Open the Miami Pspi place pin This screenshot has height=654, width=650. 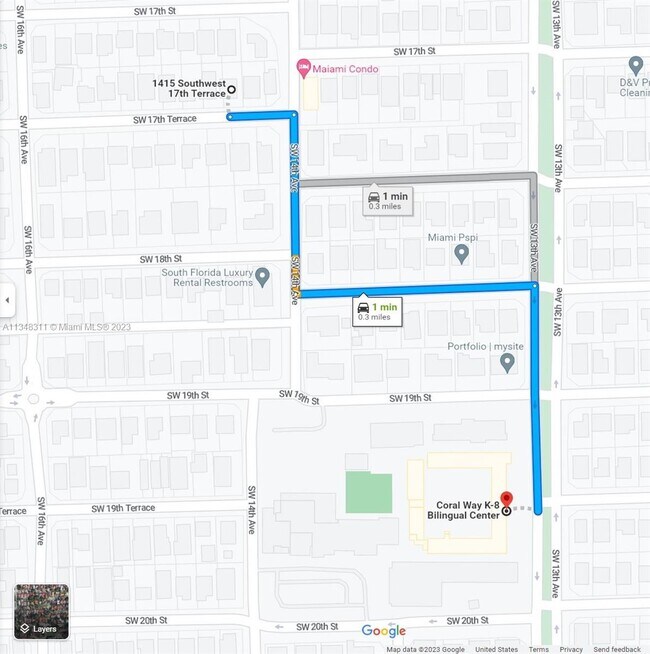(x=461, y=253)
